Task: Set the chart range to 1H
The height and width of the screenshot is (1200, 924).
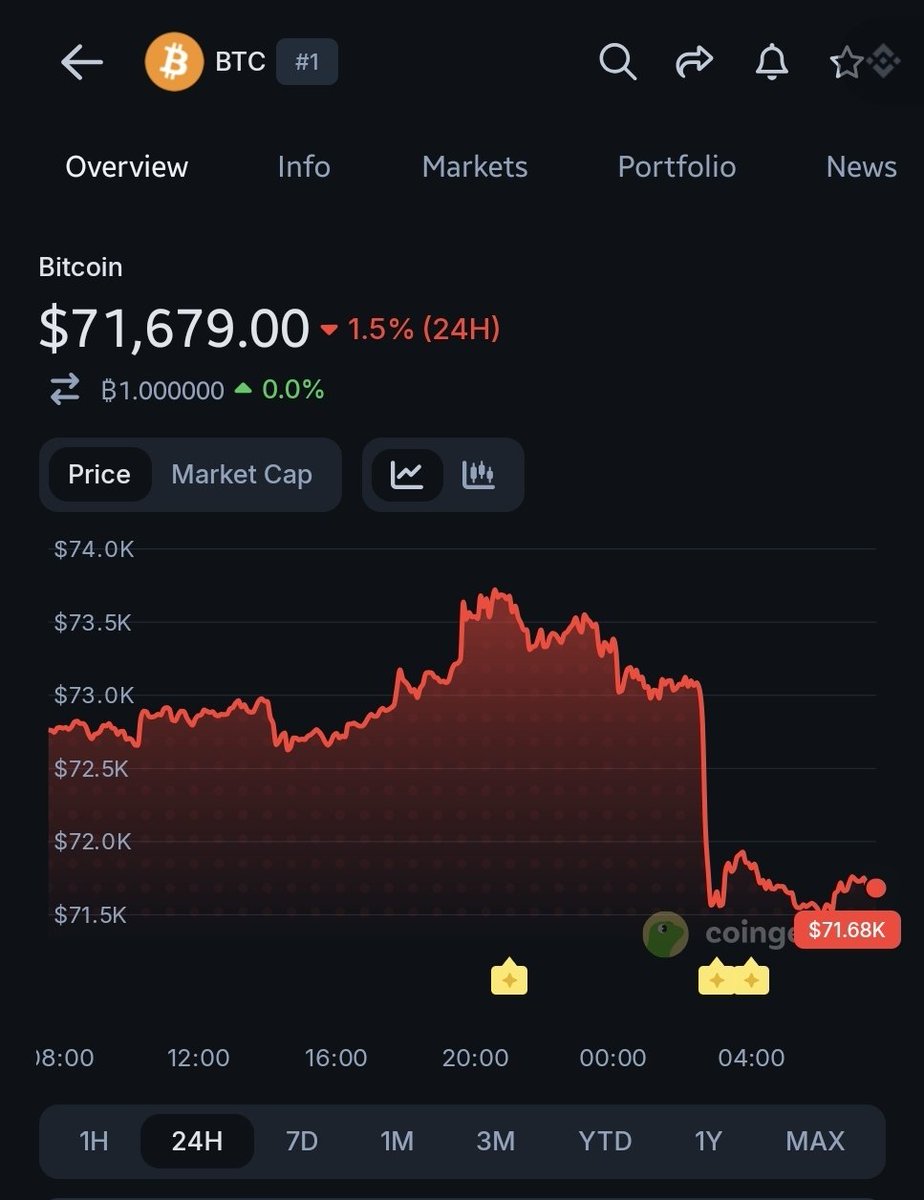Action: click(x=93, y=1141)
